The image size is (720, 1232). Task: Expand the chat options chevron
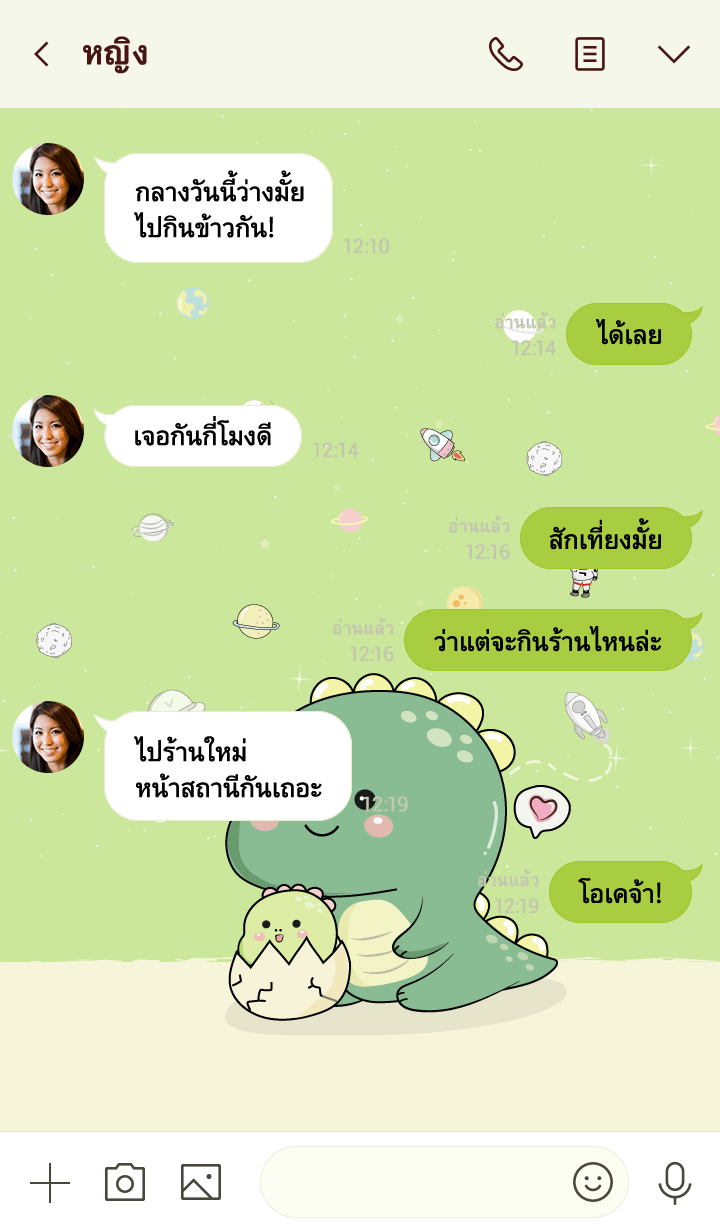(673, 54)
